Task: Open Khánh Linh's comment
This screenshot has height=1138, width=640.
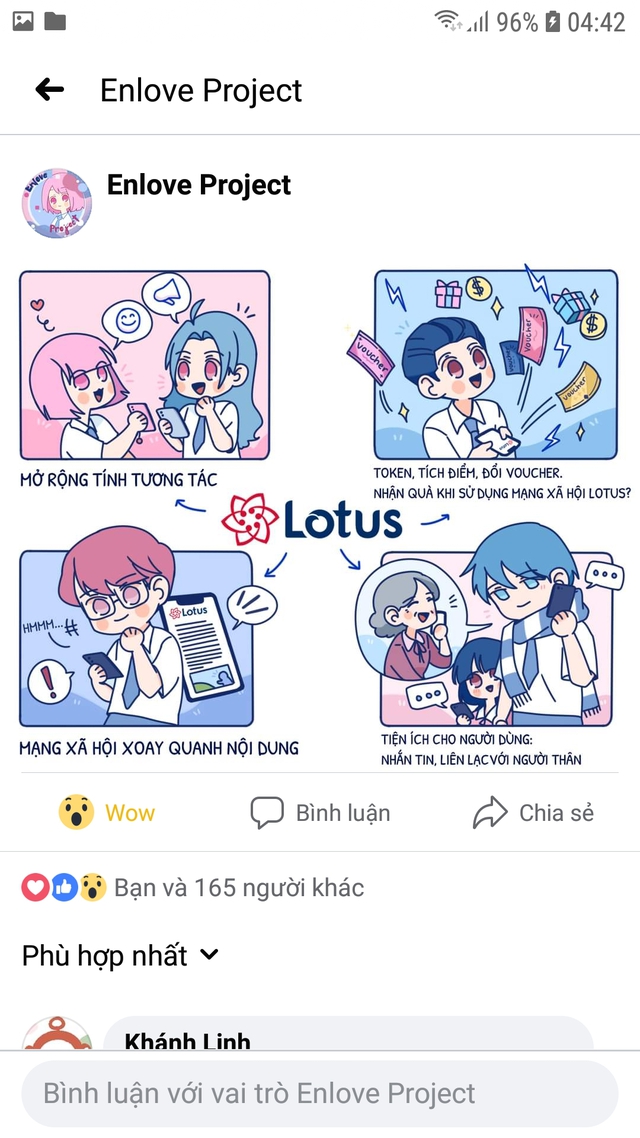Action: click(x=348, y=1033)
